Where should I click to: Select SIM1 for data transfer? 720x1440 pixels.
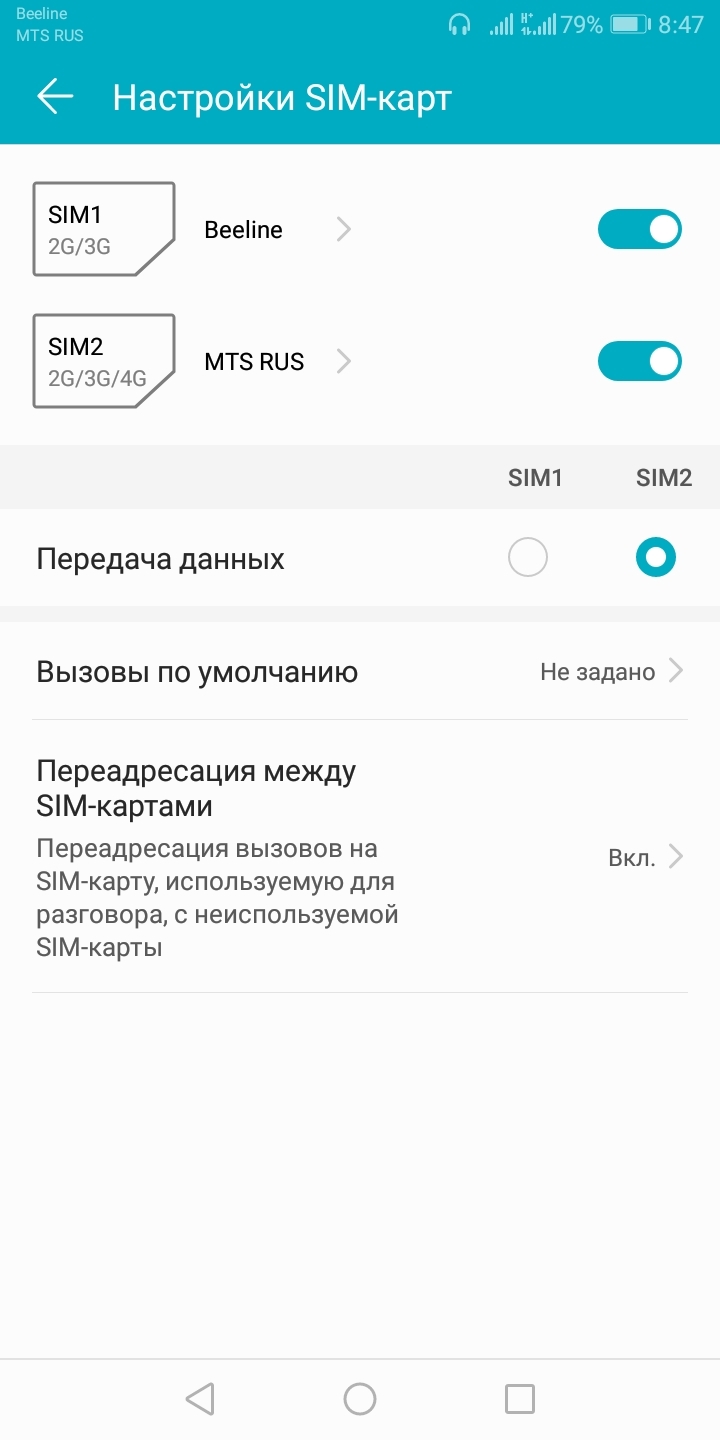[528, 558]
